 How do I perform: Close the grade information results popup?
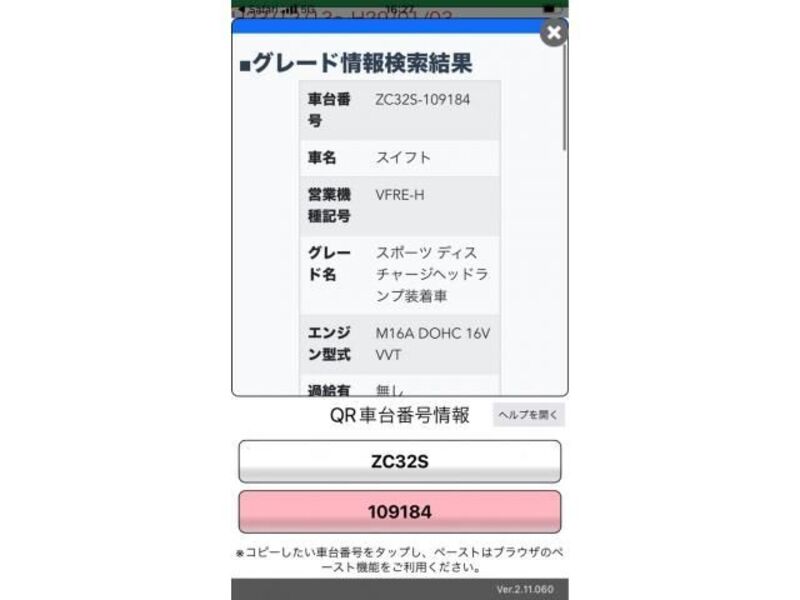[x=553, y=33]
